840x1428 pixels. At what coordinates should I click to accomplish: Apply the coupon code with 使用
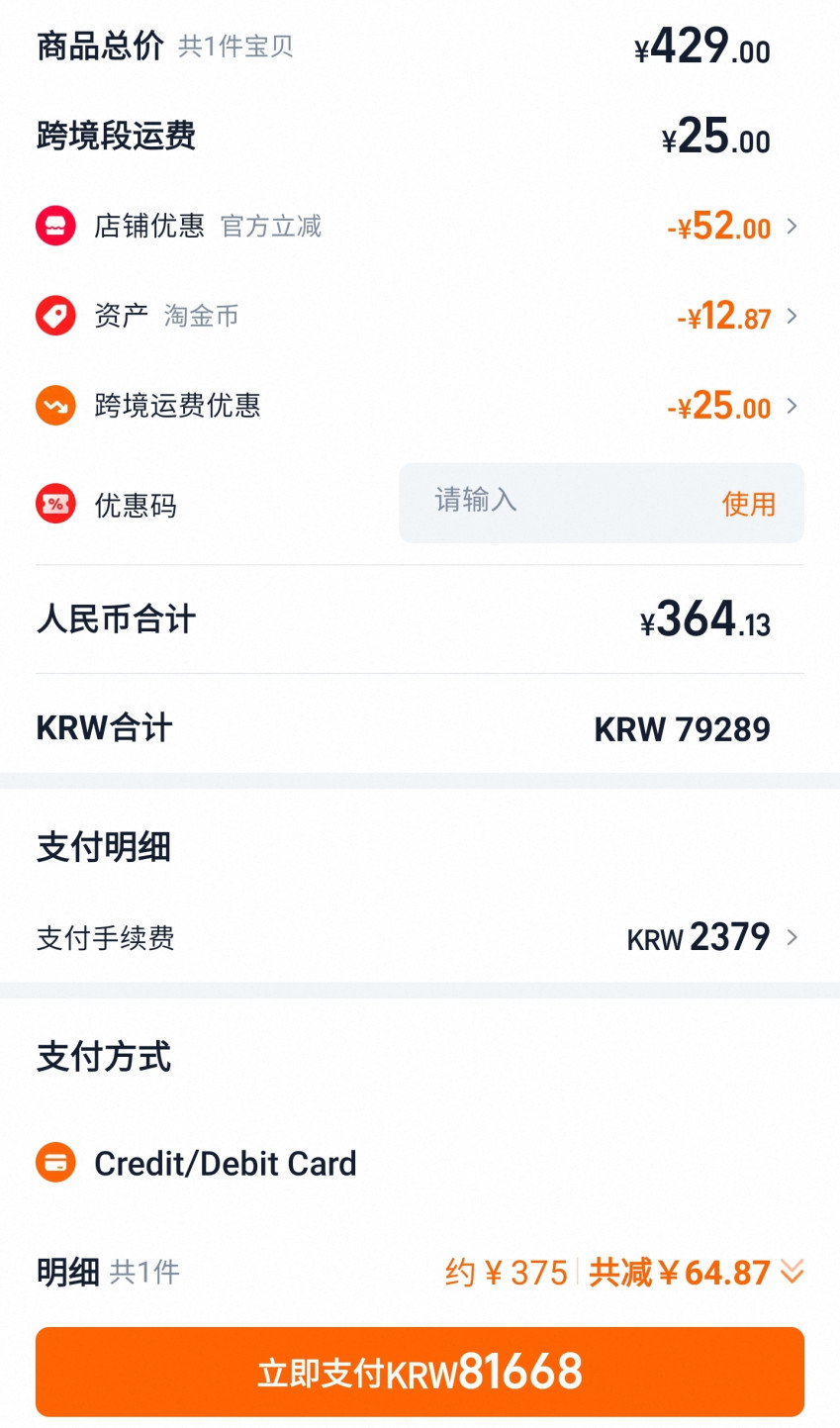click(748, 504)
